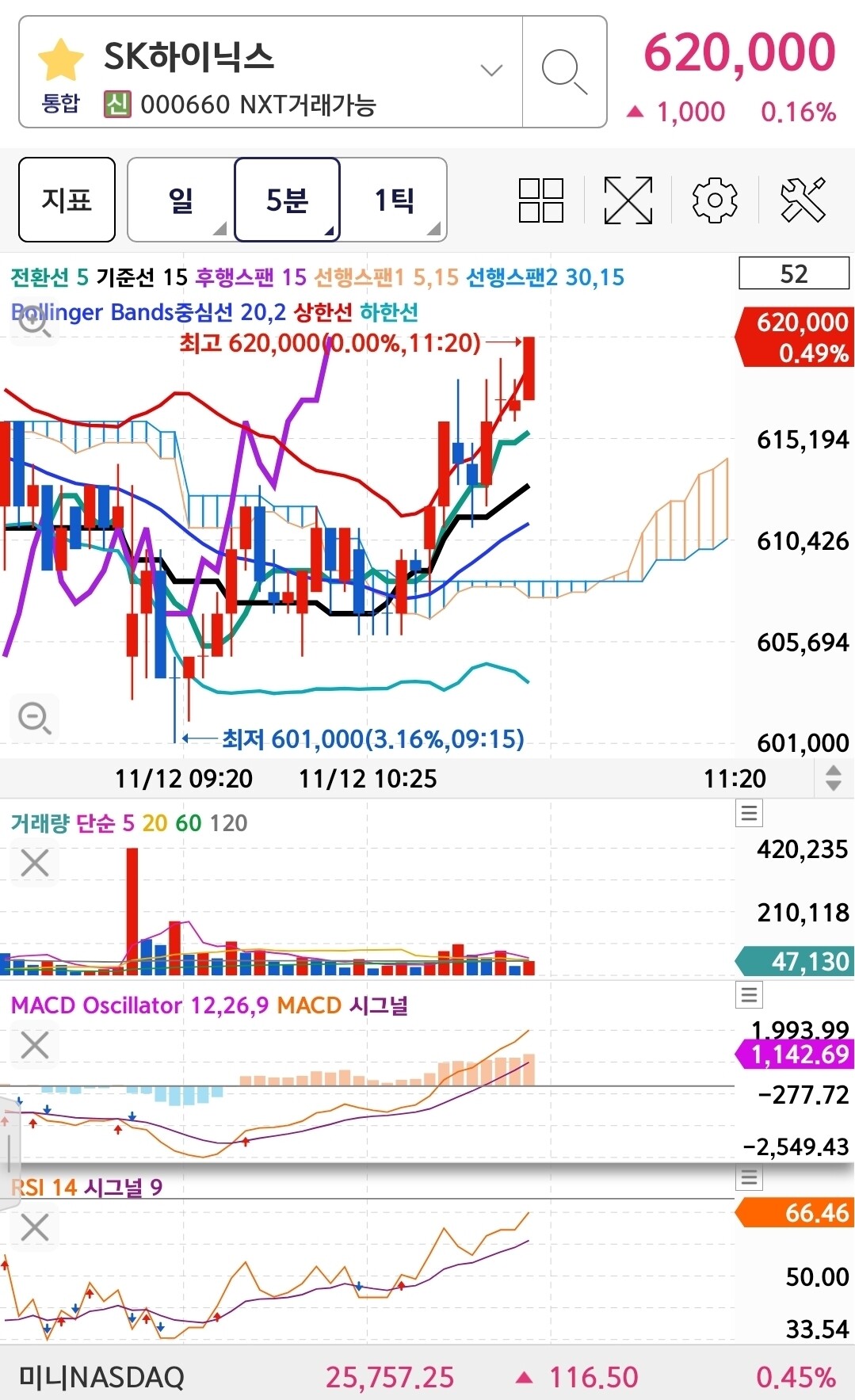Open chart settings gear
This screenshot has height=1400, width=855.
click(715, 200)
